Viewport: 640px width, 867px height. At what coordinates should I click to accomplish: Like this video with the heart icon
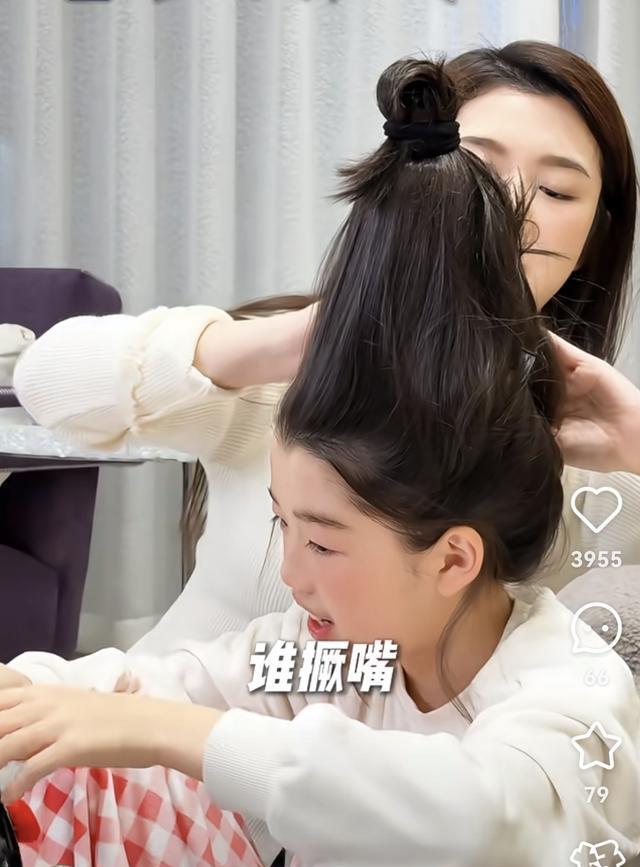pyautogui.click(x=596, y=509)
